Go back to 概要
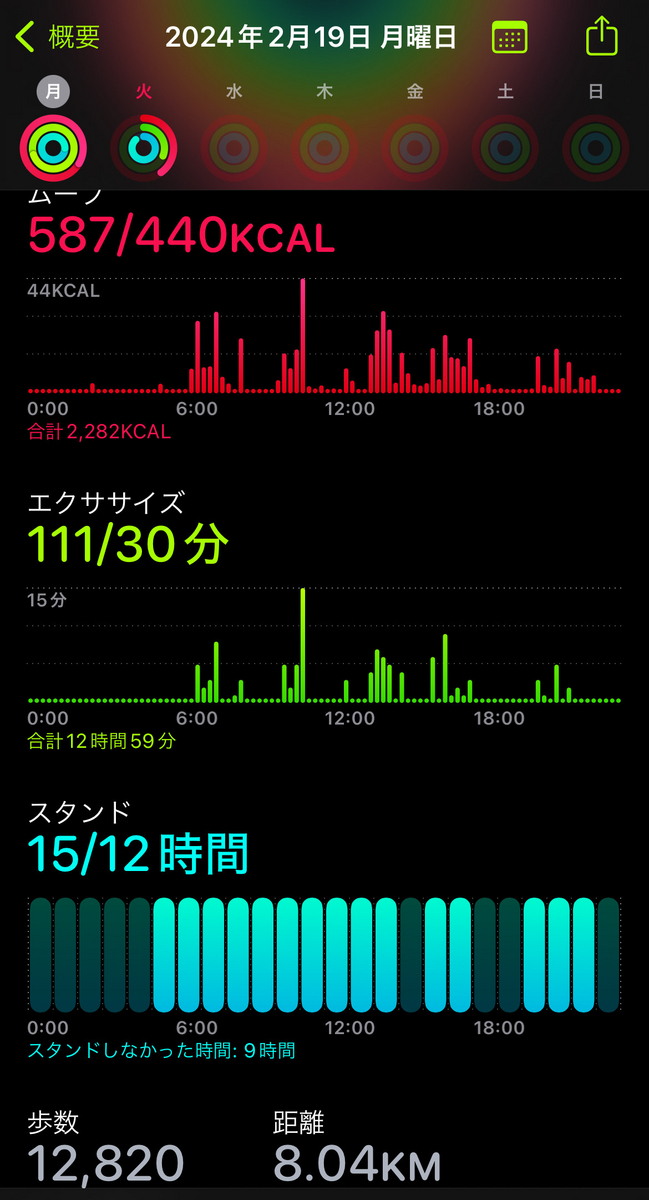Screen dimensions: 649x1200 58,38
